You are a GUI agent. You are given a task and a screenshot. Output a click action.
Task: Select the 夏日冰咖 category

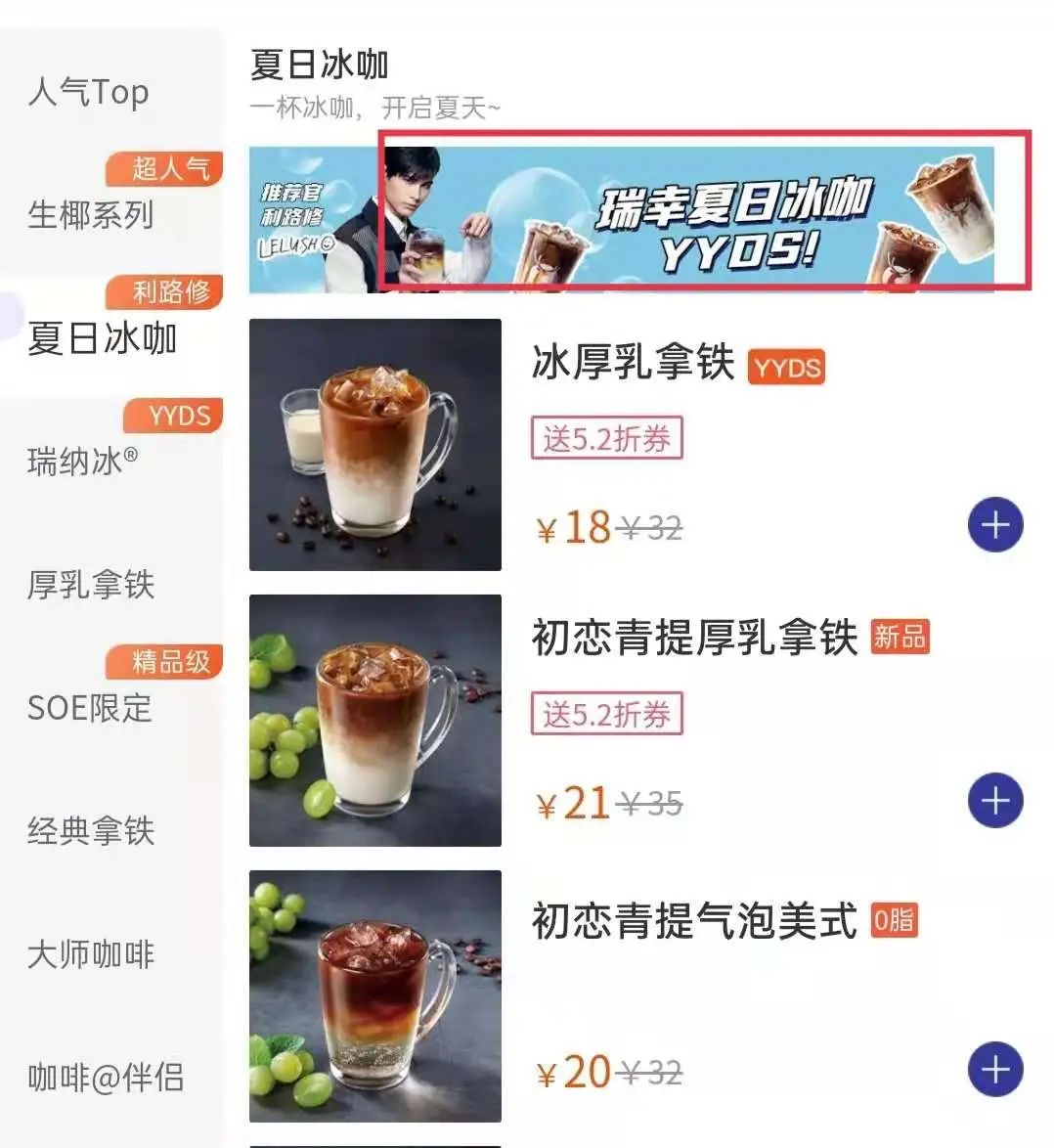pyautogui.click(x=102, y=337)
